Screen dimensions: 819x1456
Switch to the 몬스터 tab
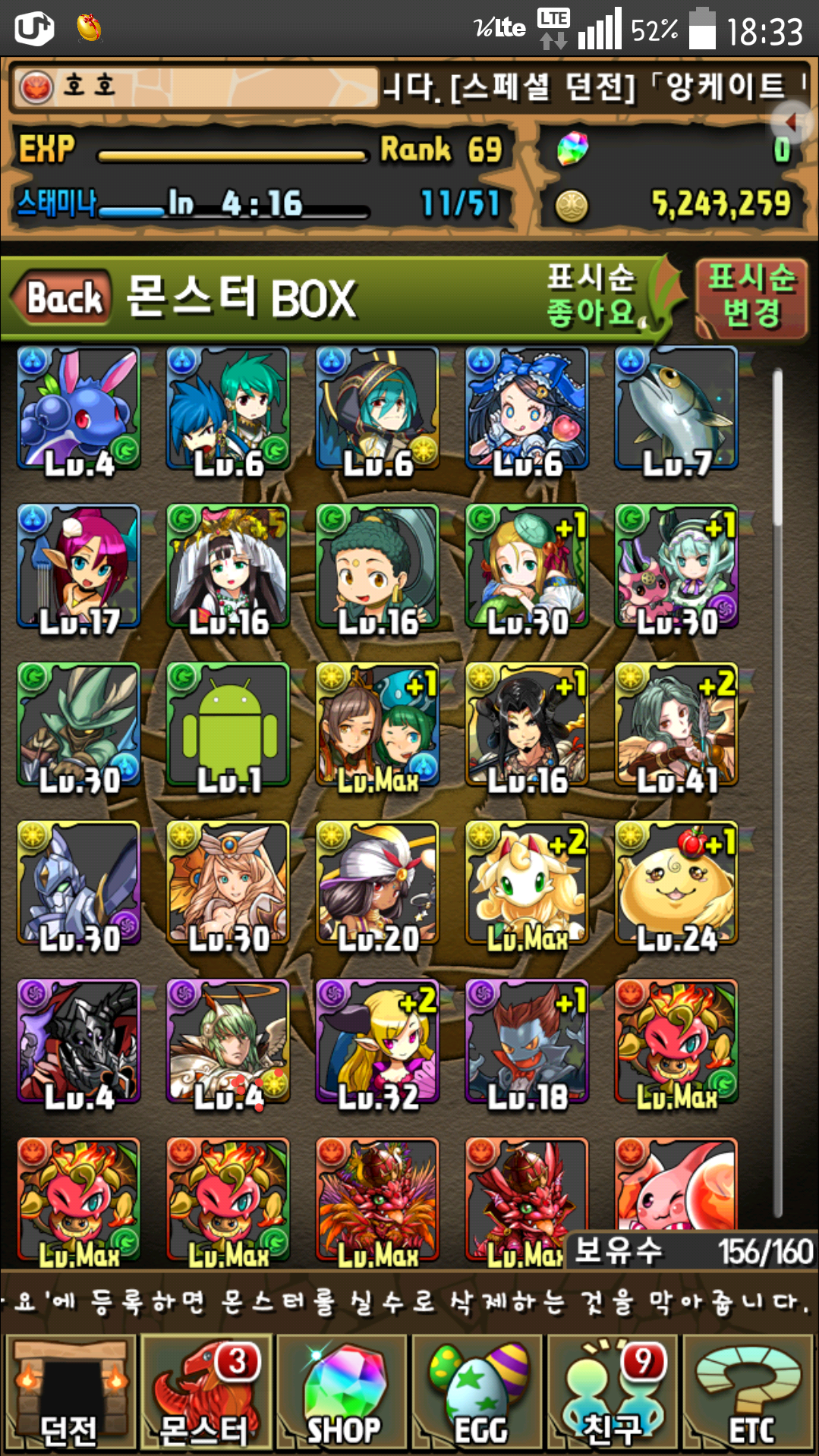(206, 1393)
